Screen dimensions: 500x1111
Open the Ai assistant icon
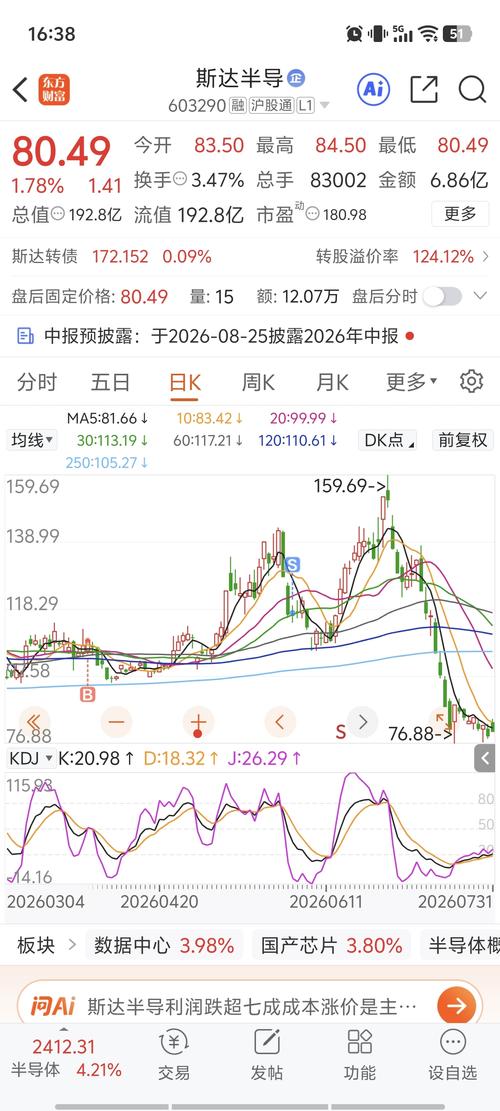click(373, 89)
